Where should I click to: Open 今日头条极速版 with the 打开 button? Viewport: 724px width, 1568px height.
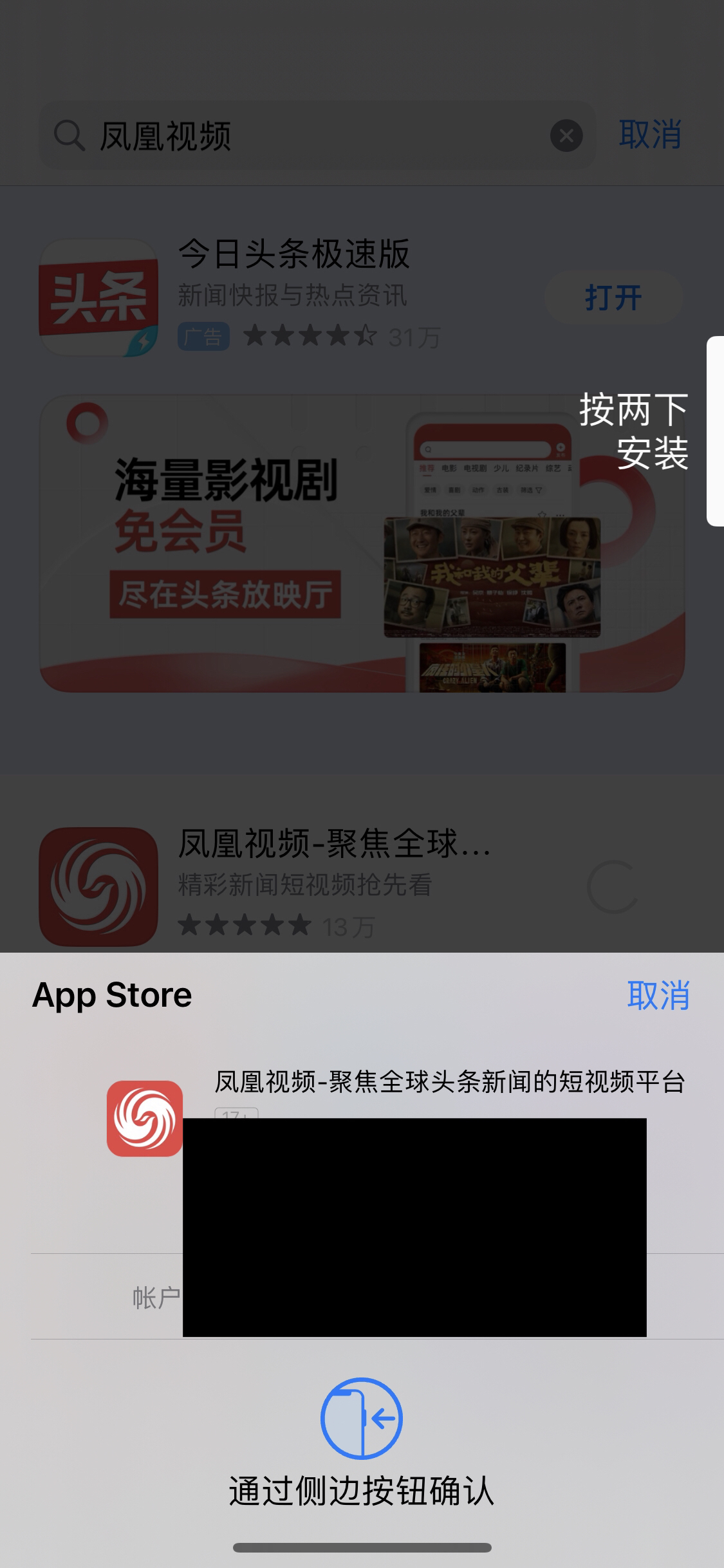(x=613, y=298)
